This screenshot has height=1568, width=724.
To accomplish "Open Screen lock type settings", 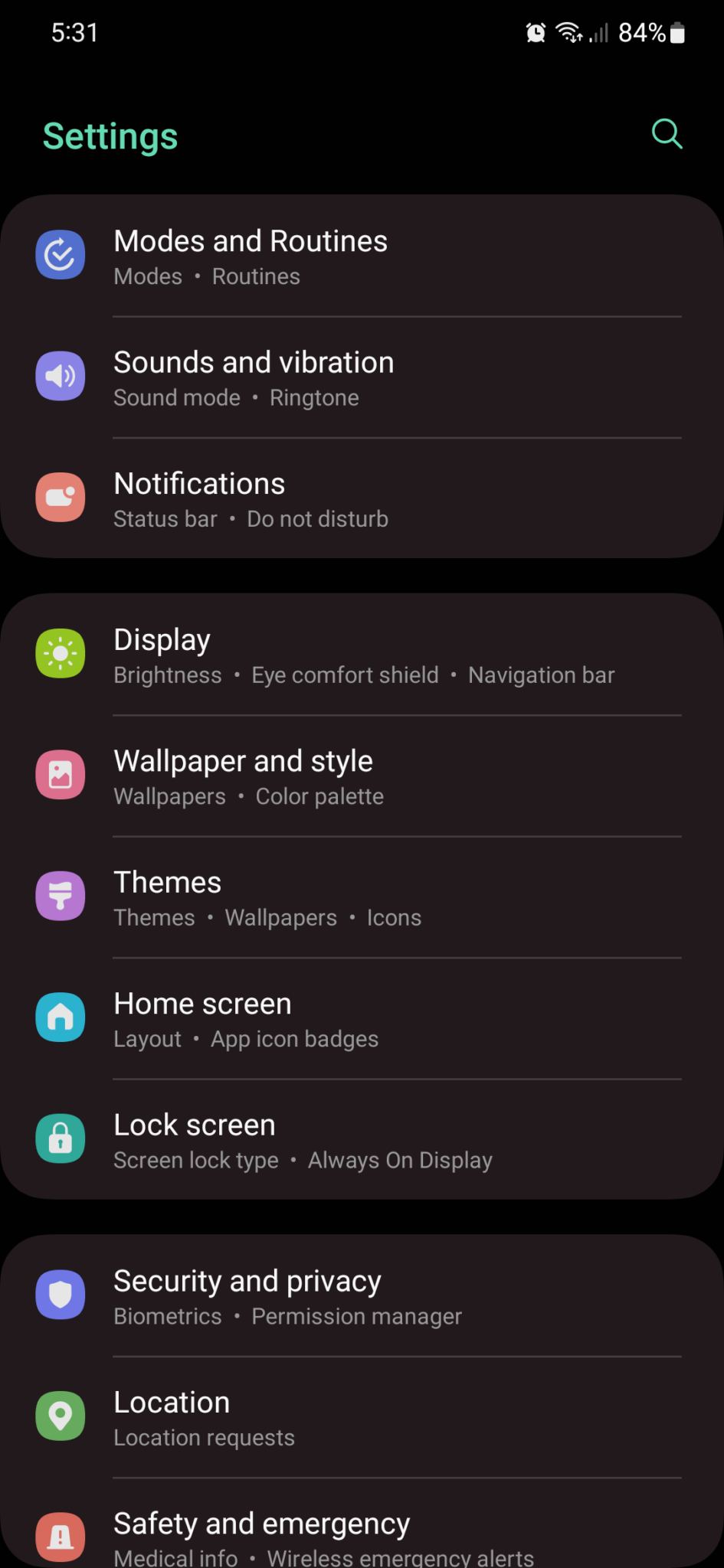I will [196, 1160].
